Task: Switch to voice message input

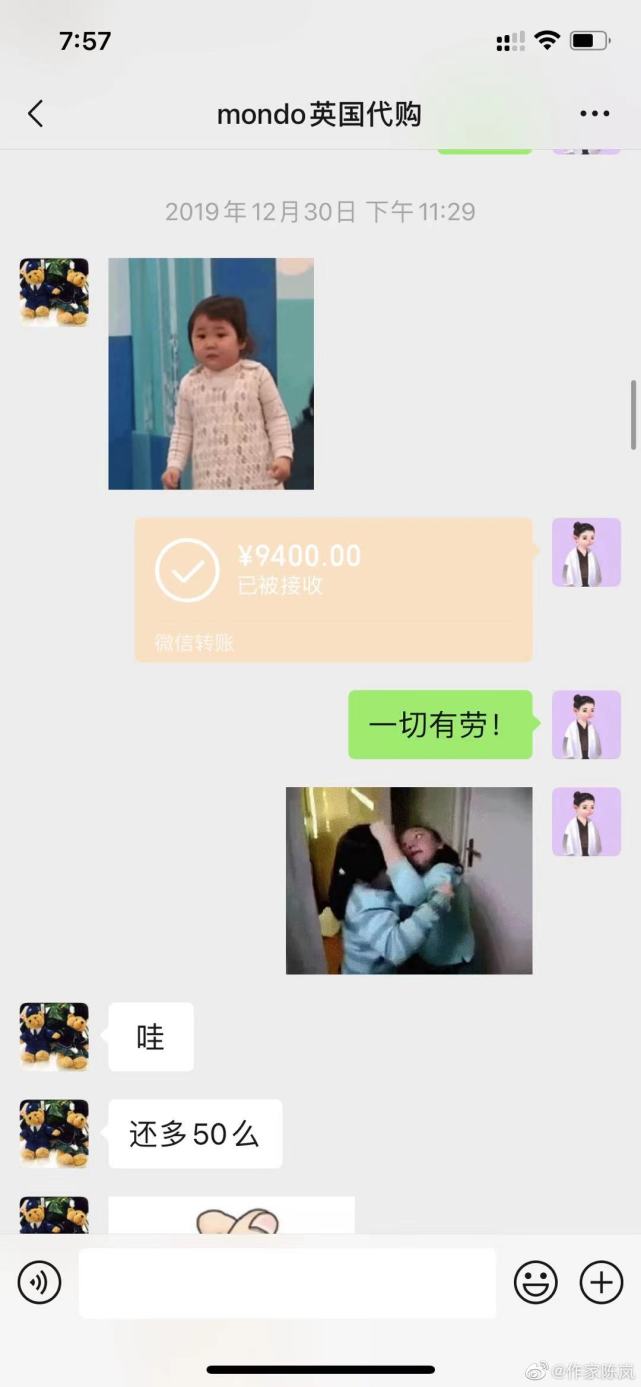Action: [x=40, y=1282]
